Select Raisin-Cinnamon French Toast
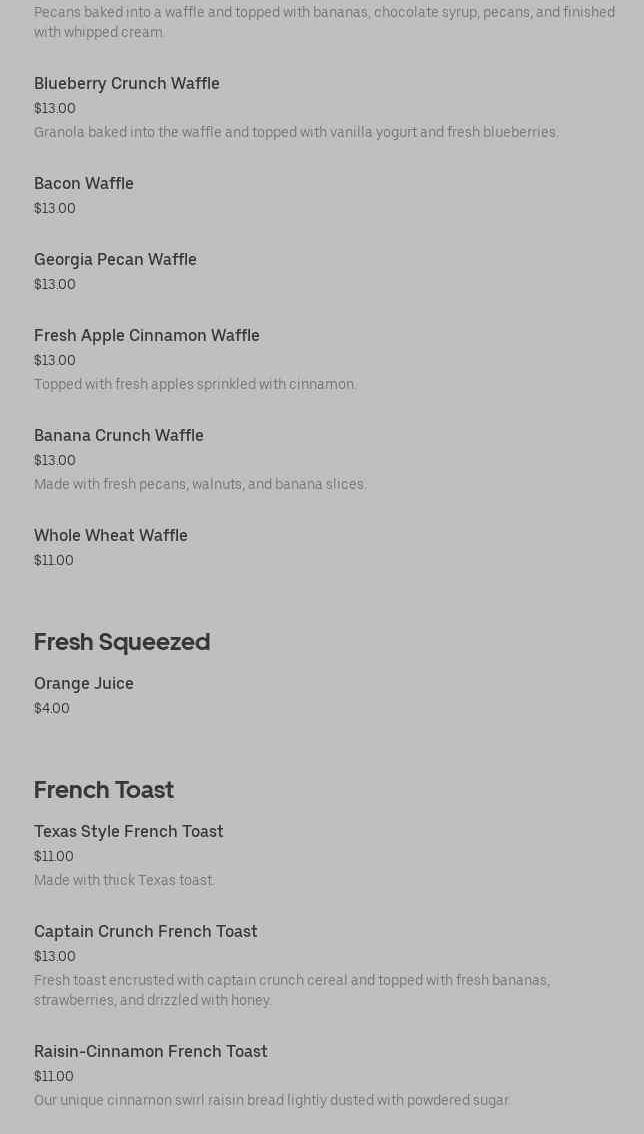 tap(151, 1052)
